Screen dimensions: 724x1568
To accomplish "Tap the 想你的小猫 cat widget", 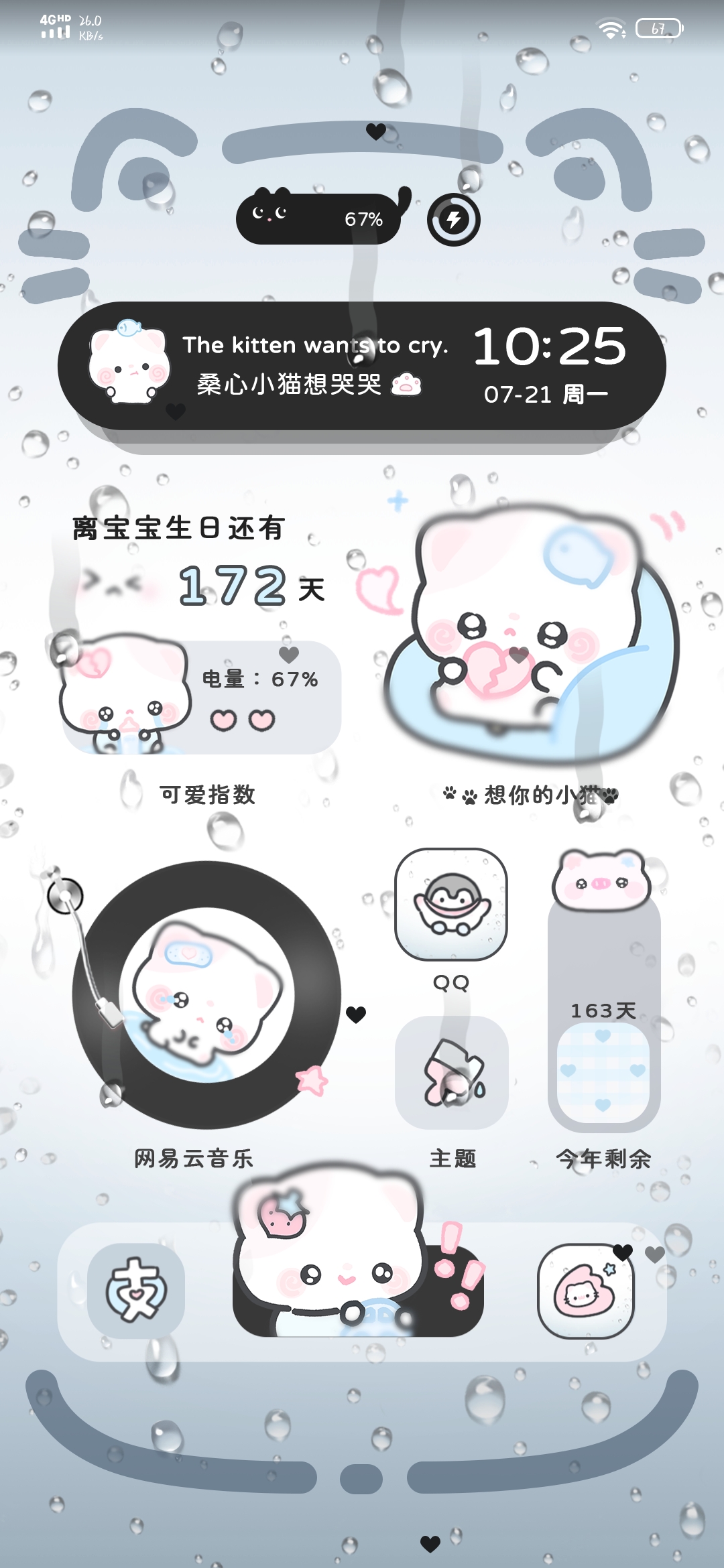I will pos(530,643).
